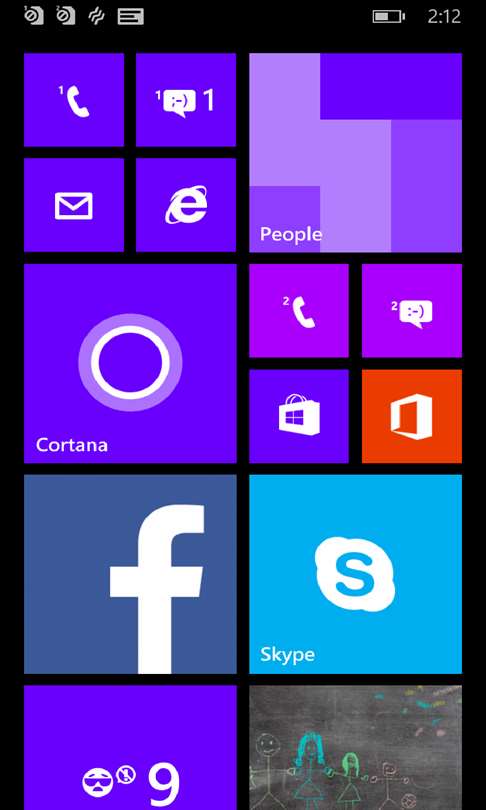Viewport: 486px width, 810px height.
Task: Open the People tile
Action: (x=355, y=152)
